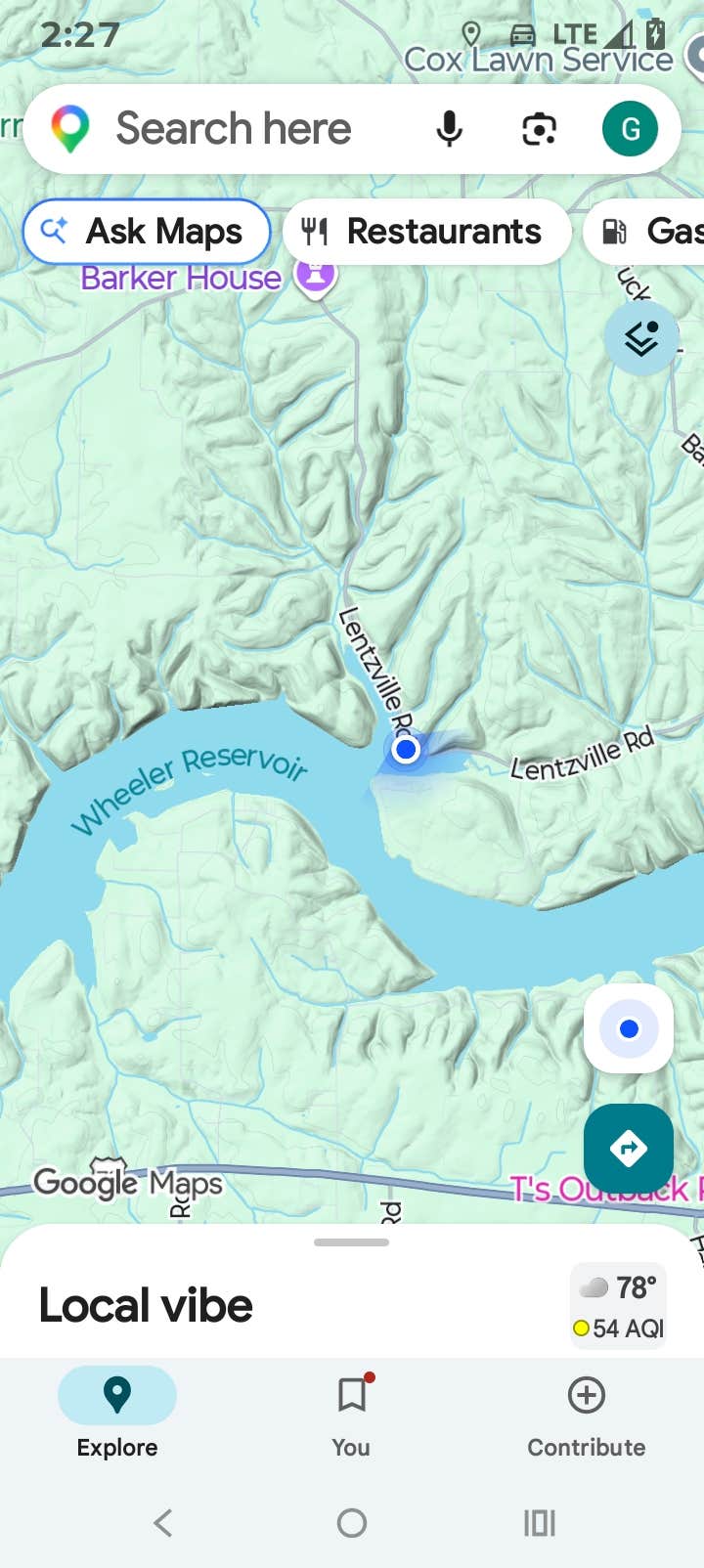The width and height of the screenshot is (704, 1568).
Task: Select the Ask Maps chip
Action: click(x=147, y=232)
